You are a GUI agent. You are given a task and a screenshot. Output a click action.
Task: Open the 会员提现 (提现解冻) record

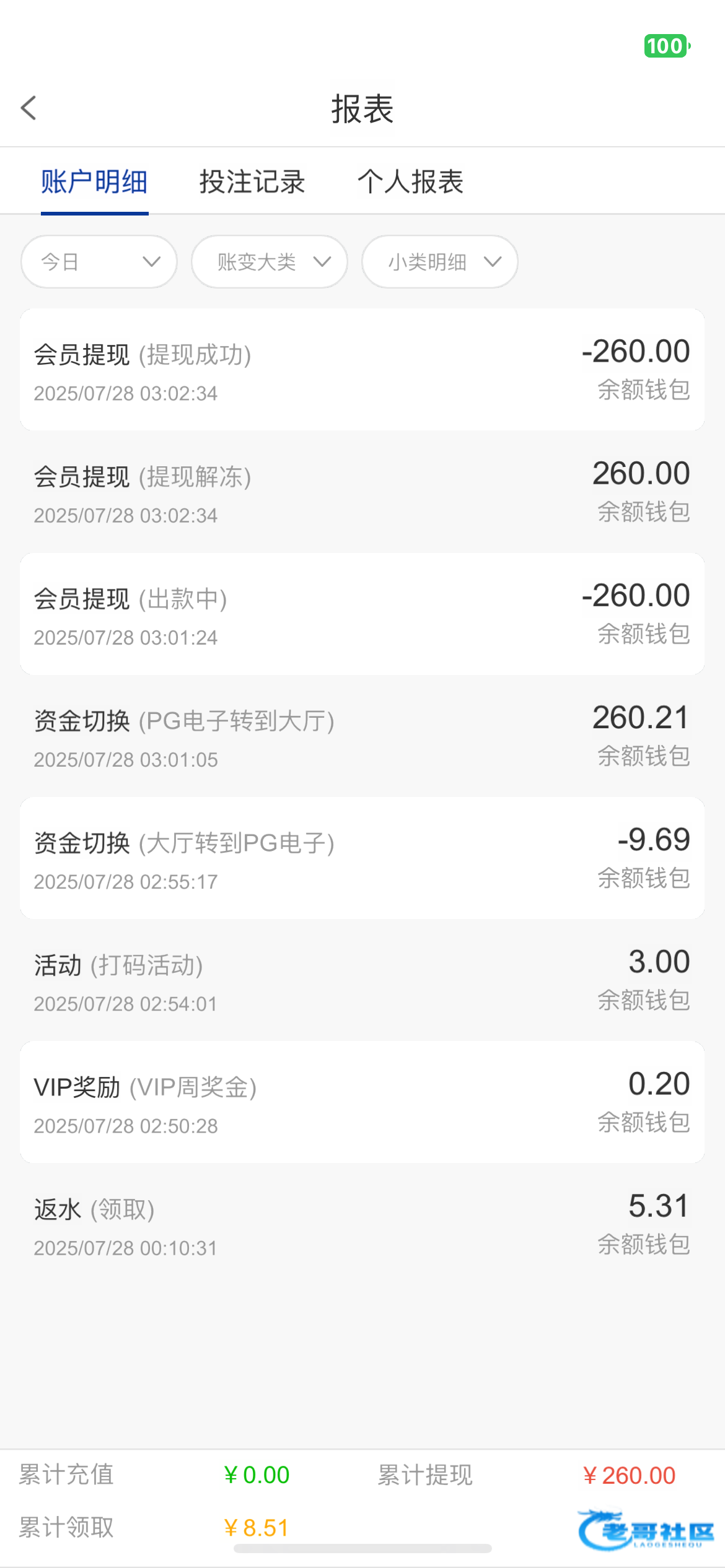click(x=362, y=492)
